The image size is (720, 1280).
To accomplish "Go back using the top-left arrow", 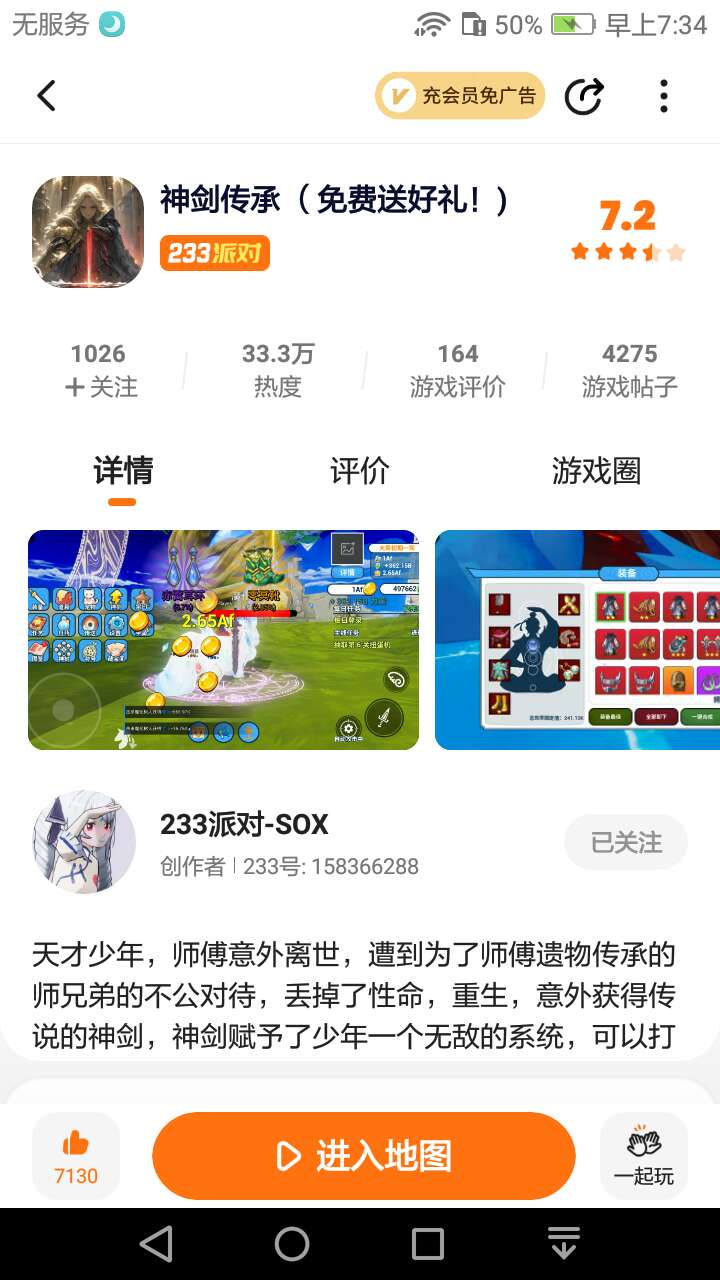I will pyautogui.click(x=46, y=96).
